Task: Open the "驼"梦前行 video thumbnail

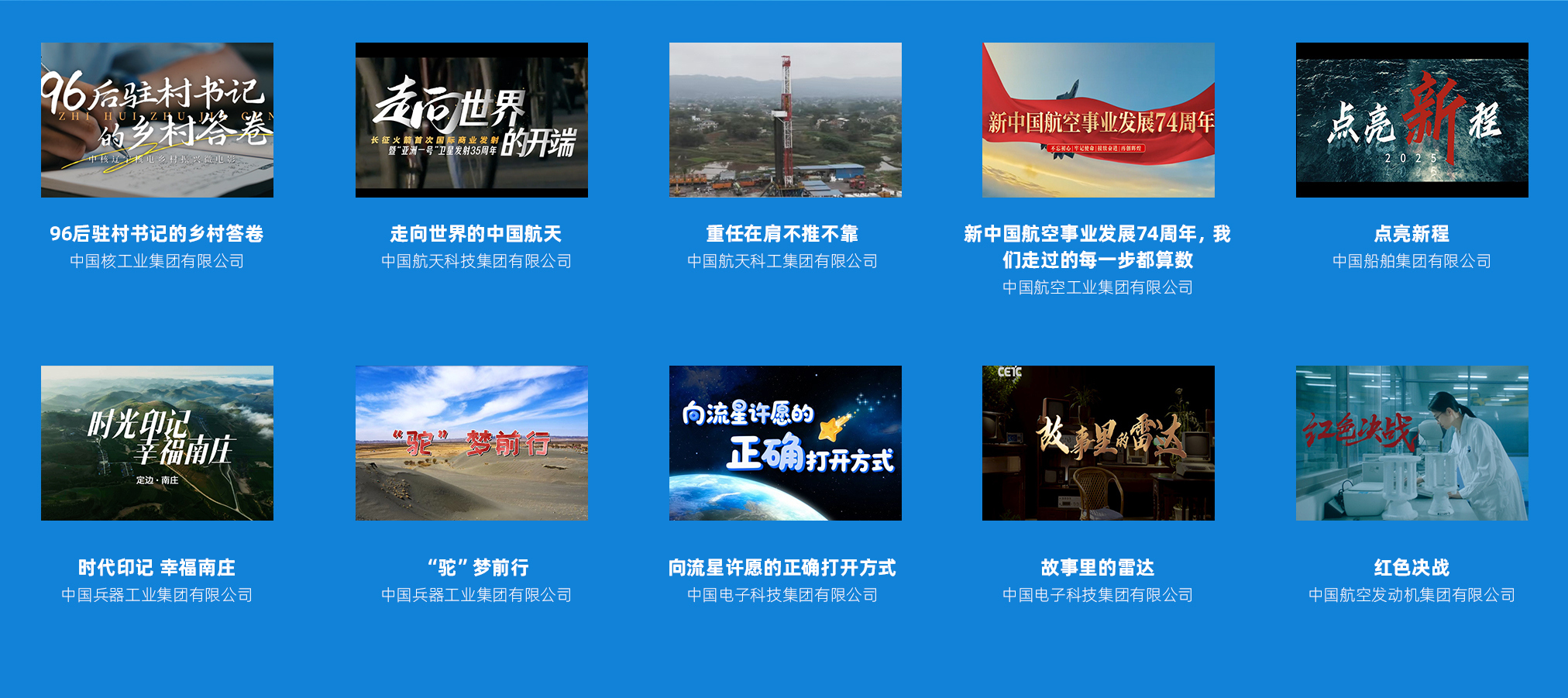Action: [471, 442]
